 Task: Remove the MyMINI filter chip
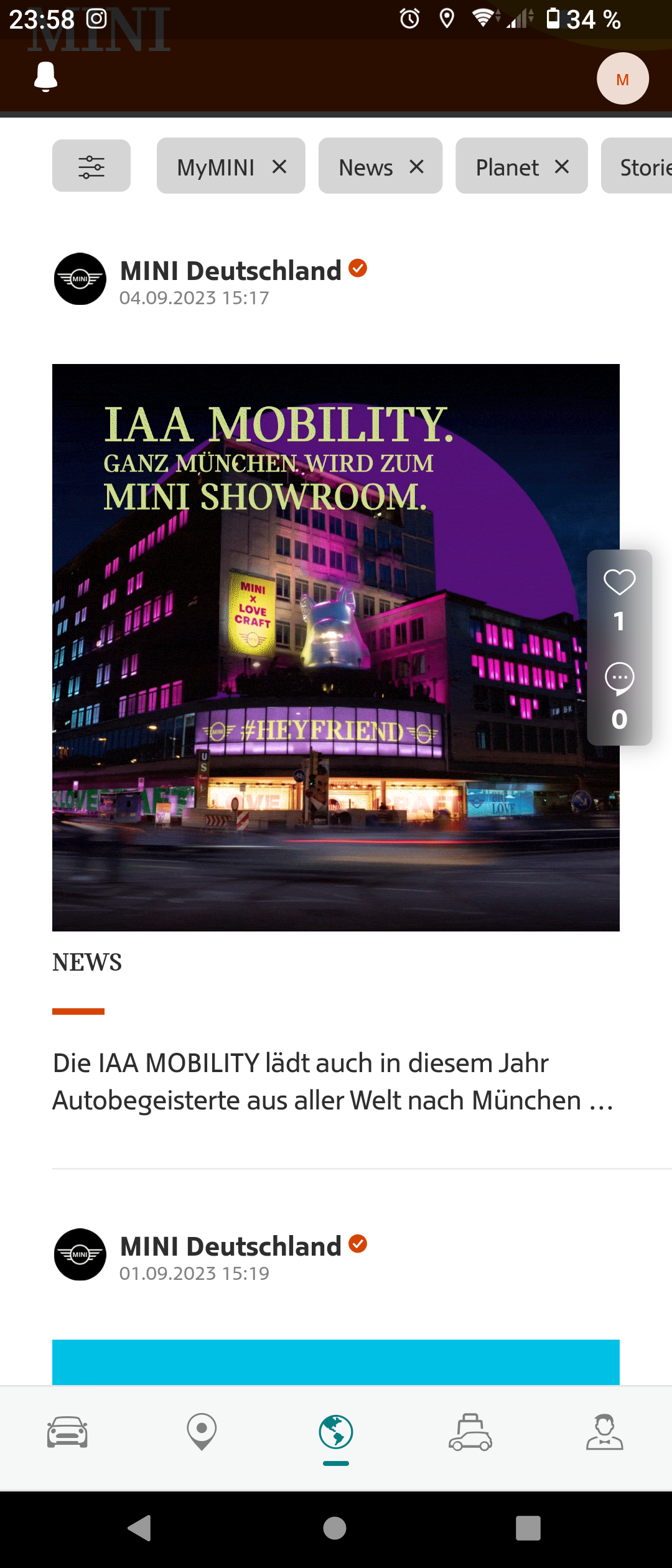[279, 167]
